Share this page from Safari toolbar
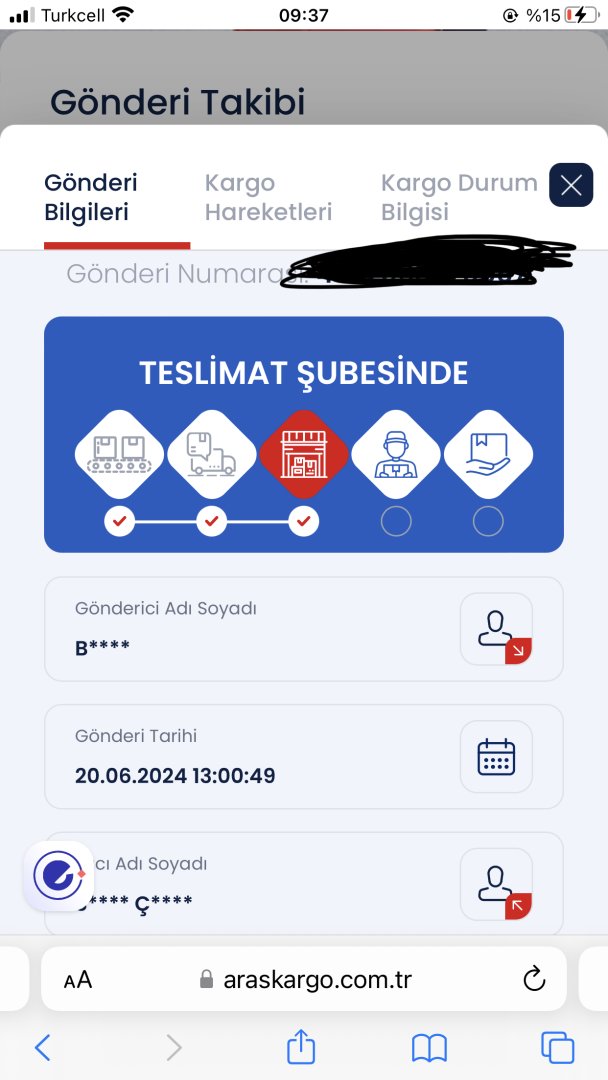Screen dimensions: 608x1080 click(x=301, y=1047)
